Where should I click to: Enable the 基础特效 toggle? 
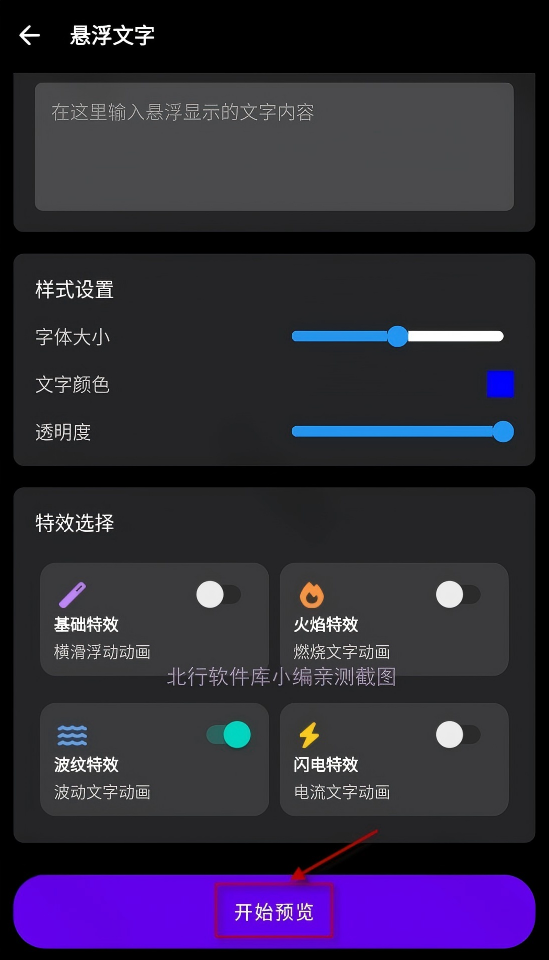pyautogui.click(x=218, y=594)
